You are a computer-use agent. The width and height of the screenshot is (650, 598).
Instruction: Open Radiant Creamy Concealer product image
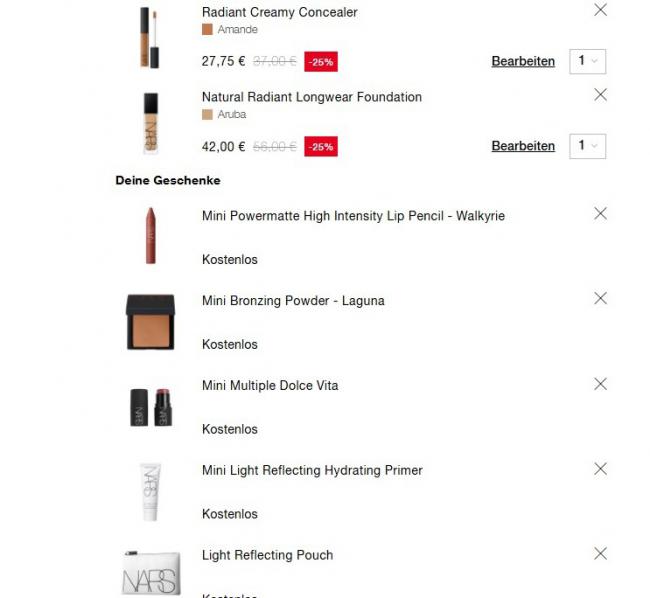pyautogui.click(x=150, y=37)
